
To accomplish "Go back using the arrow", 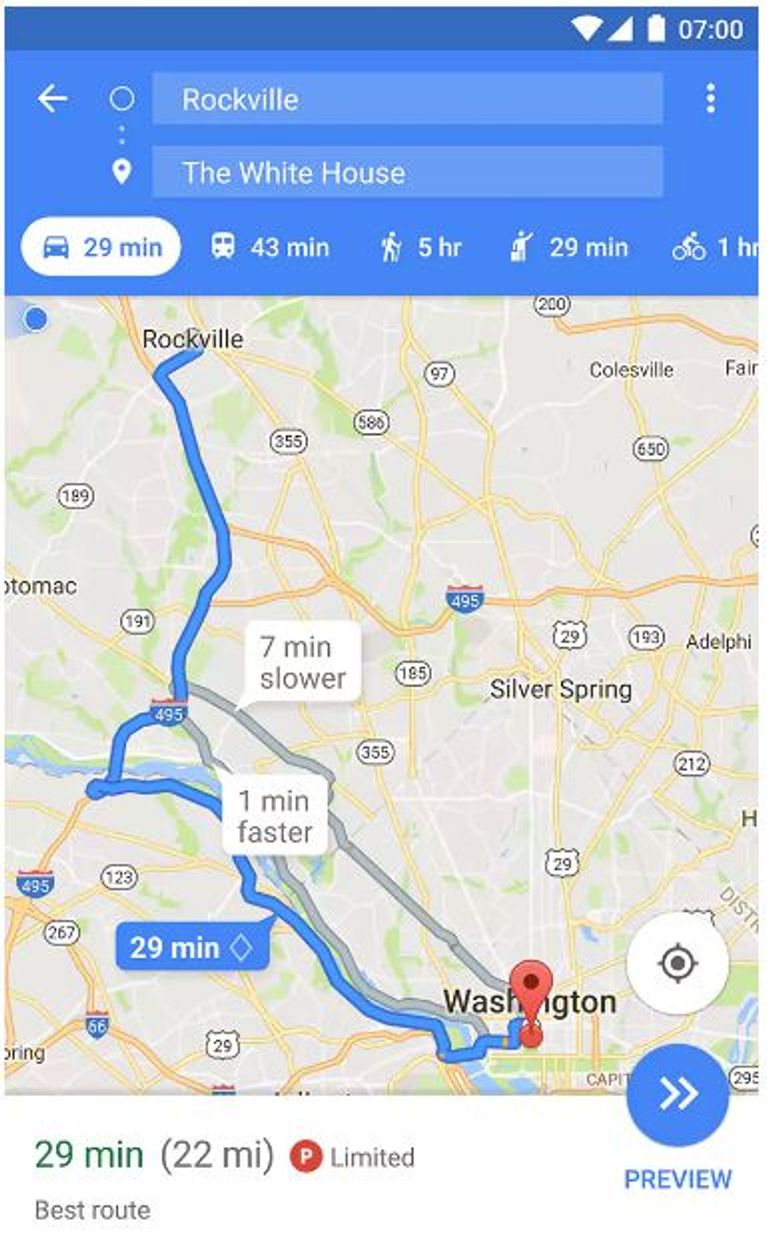I will (x=52, y=98).
